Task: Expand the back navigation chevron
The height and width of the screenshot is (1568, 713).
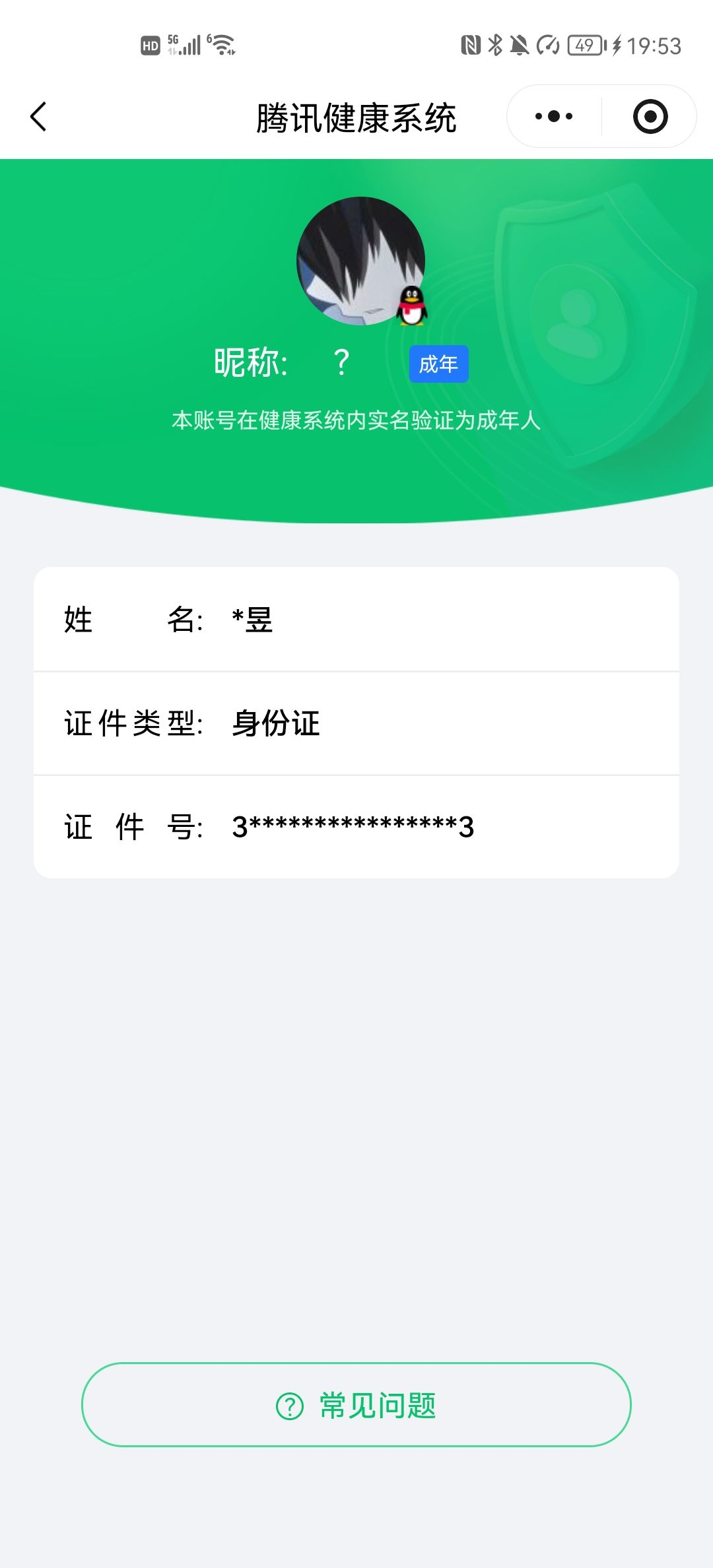Action: click(38, 115)
